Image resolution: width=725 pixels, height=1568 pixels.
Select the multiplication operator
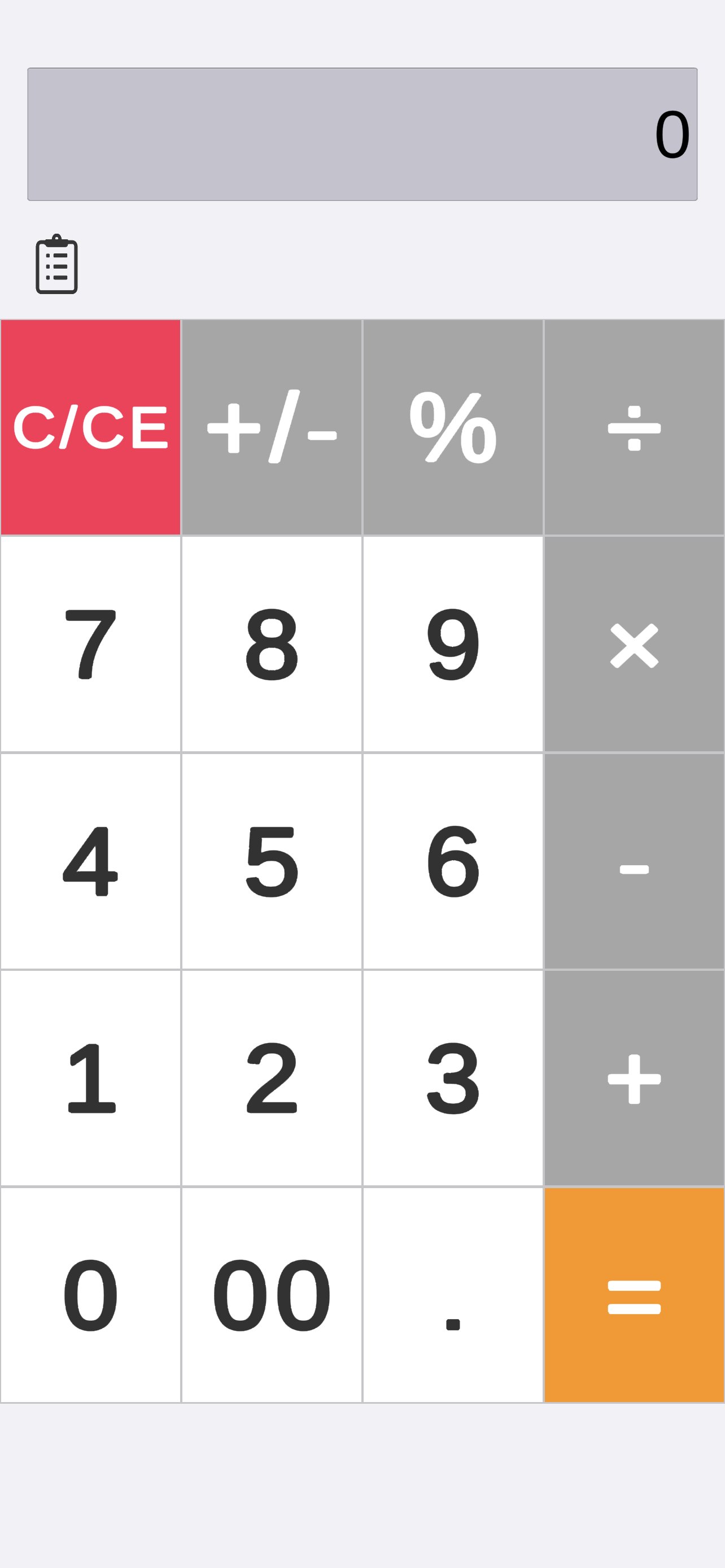pos(634,644)
